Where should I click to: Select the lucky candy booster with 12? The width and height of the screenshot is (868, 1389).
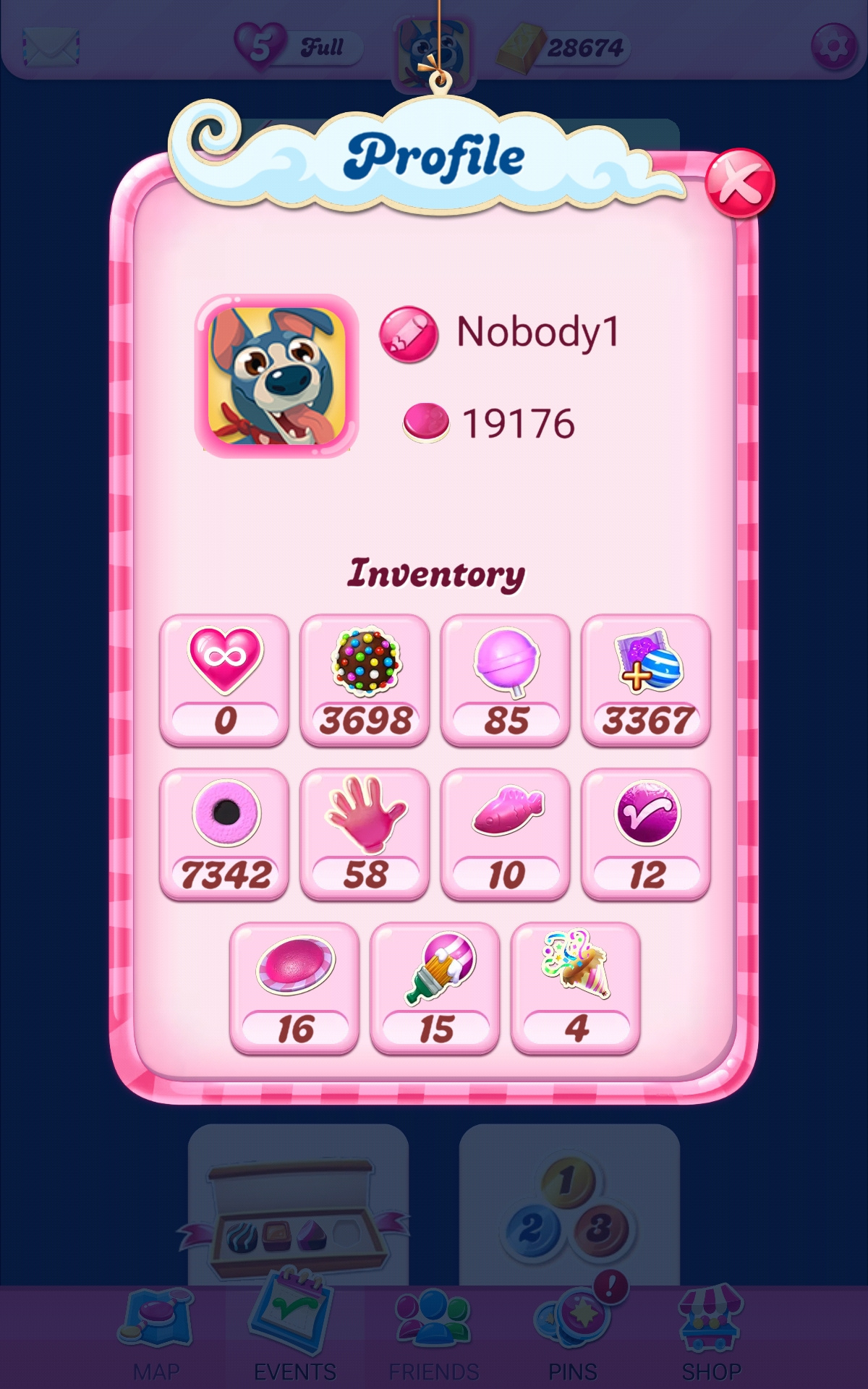646,833
